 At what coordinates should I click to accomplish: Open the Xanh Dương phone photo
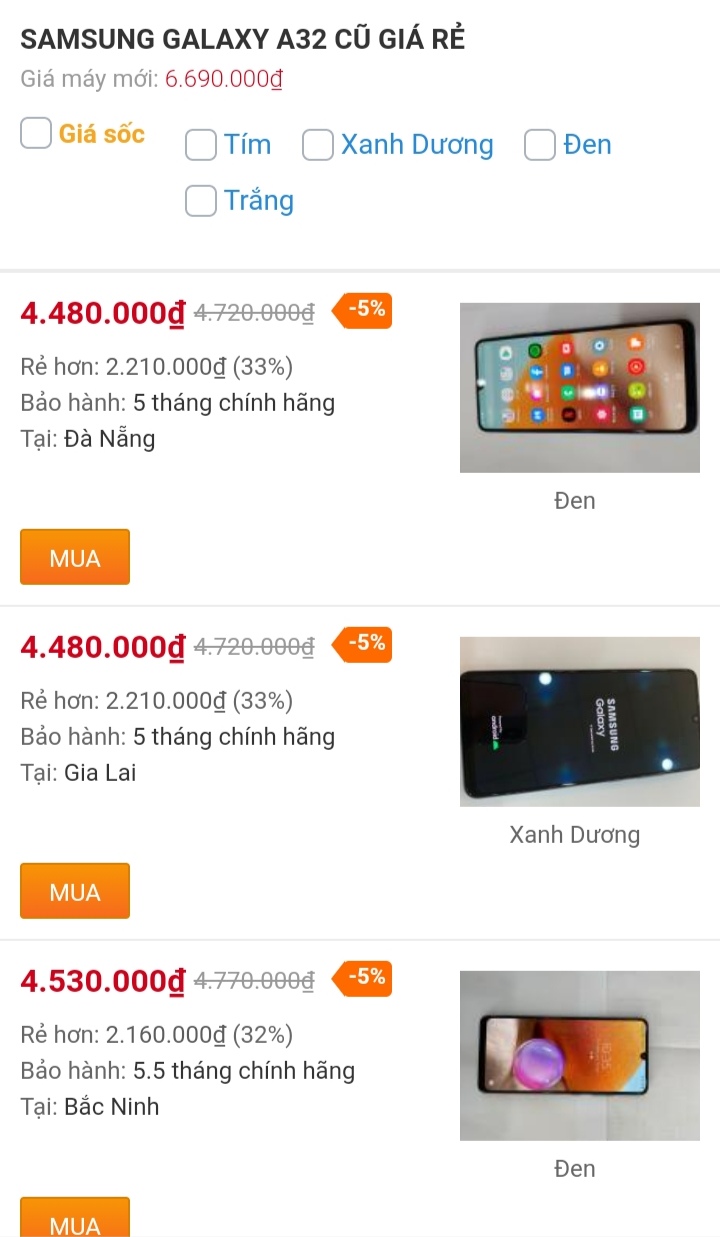pos(579,720)
